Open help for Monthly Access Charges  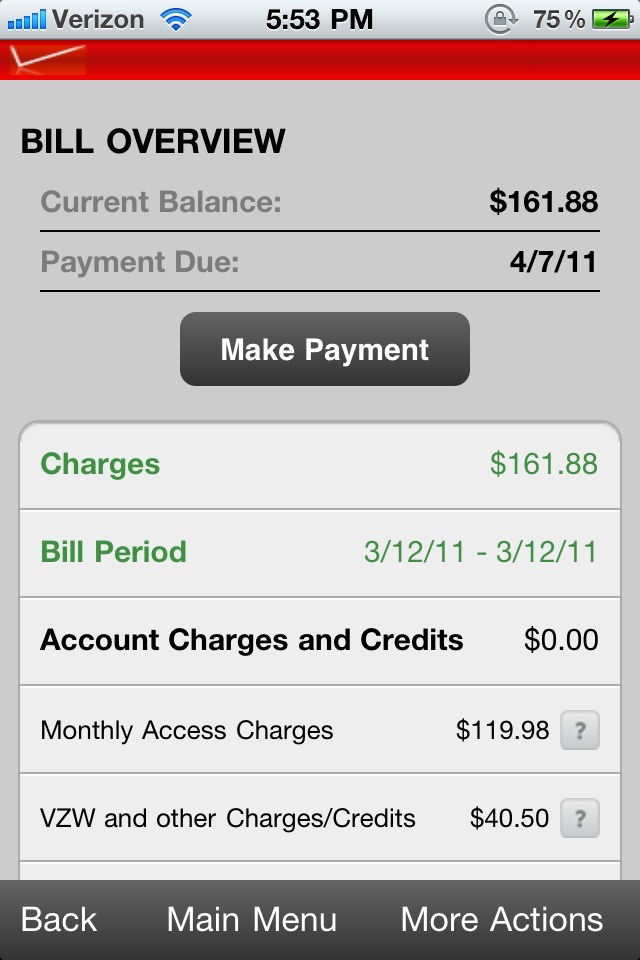click(x=580, y=731)
